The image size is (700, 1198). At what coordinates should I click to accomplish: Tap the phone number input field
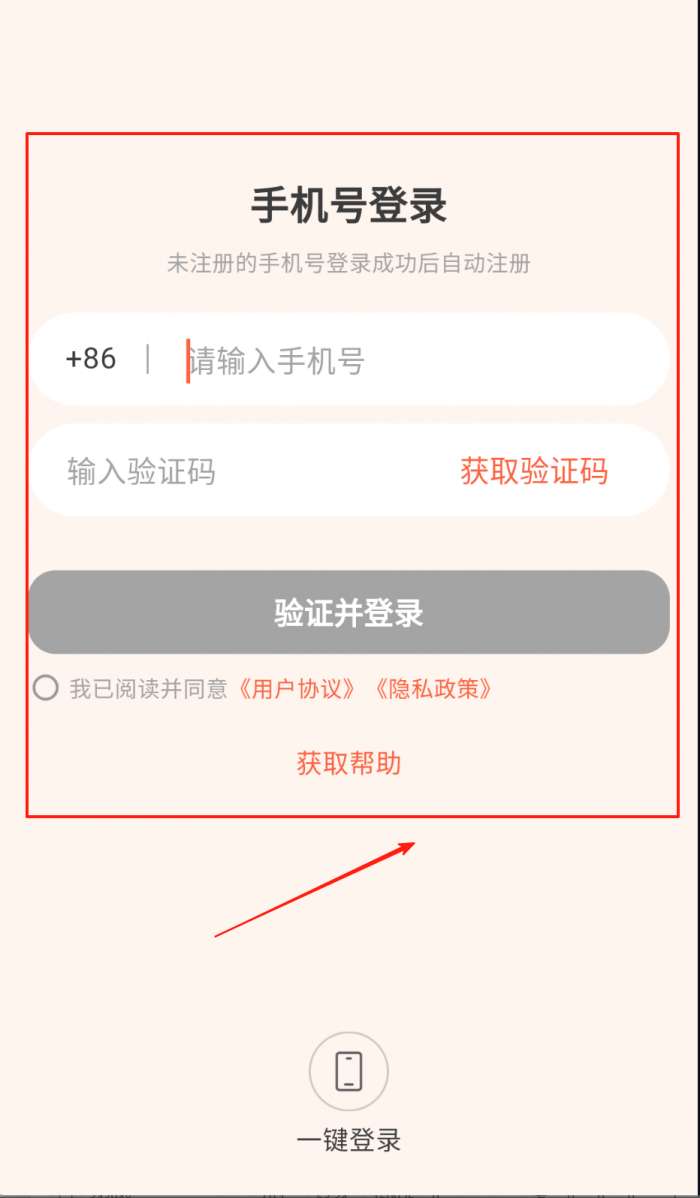click(x=400, y=360)
